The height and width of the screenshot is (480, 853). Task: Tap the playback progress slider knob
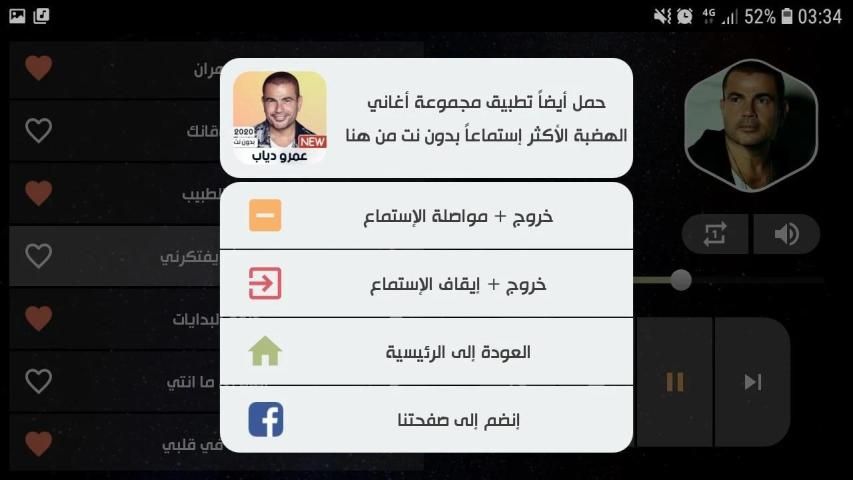click(681, 280)
